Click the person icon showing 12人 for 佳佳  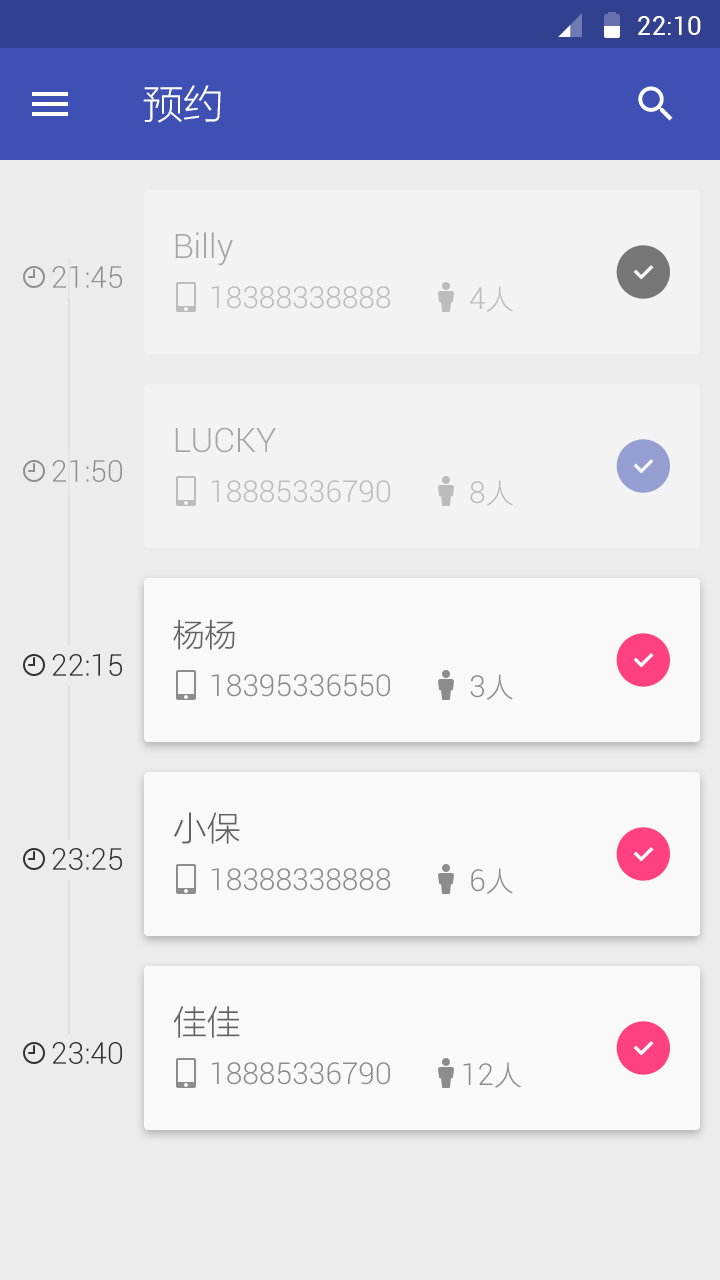[446, 1073]
